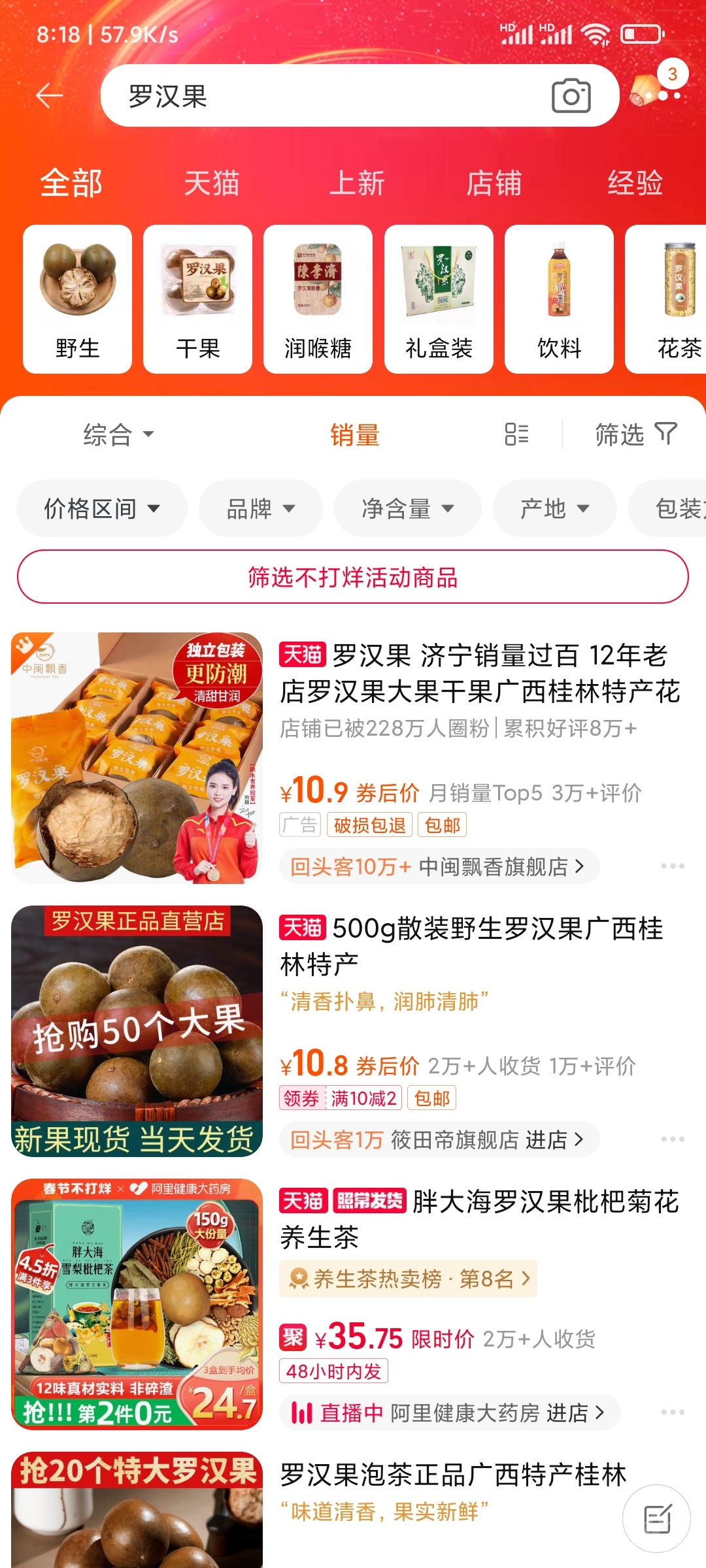Open the camera image search
706x1568 pixels.
pos(572,95)
